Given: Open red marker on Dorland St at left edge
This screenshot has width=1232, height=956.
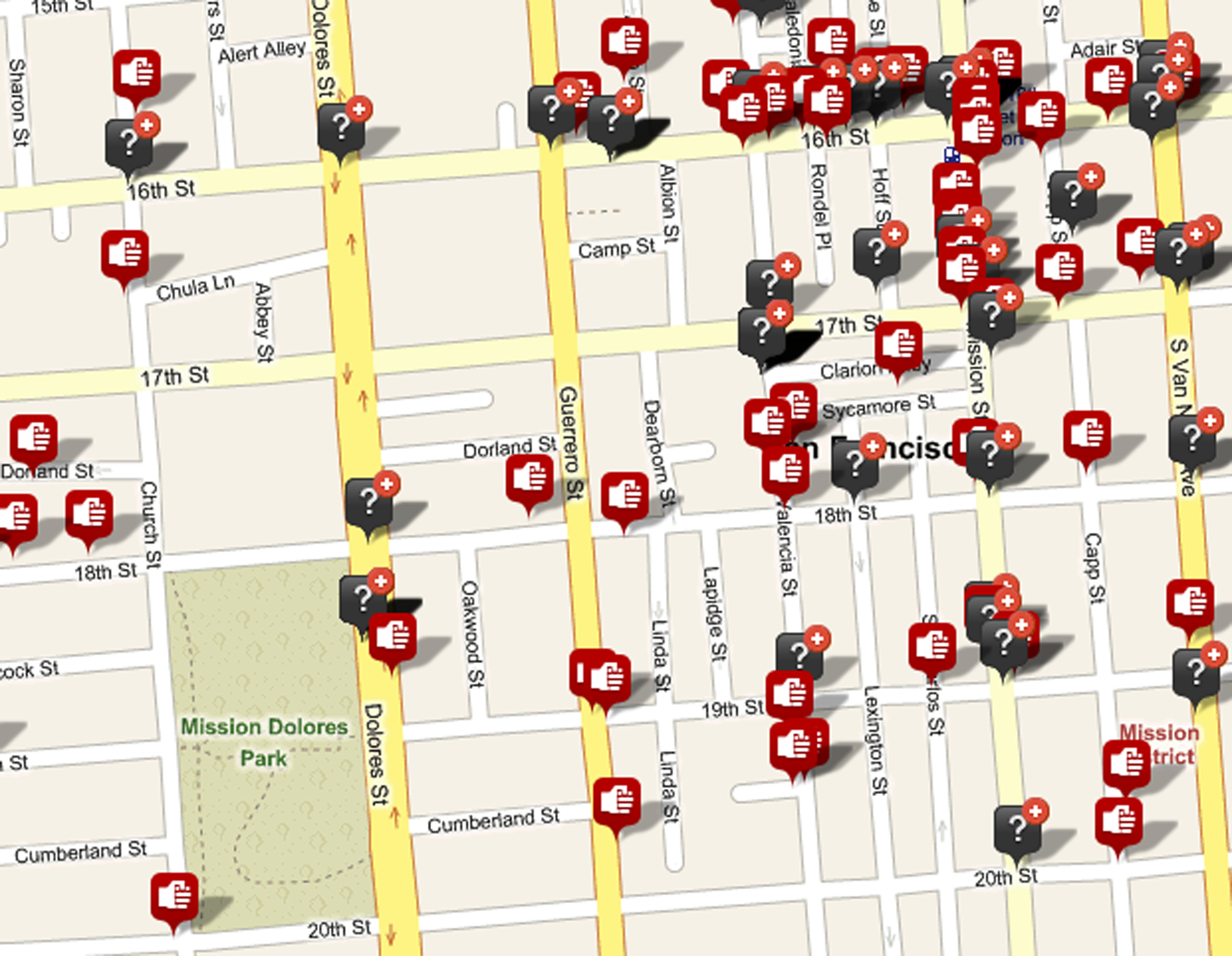Looking at the screenshot, I should click(x=33, y=439).
